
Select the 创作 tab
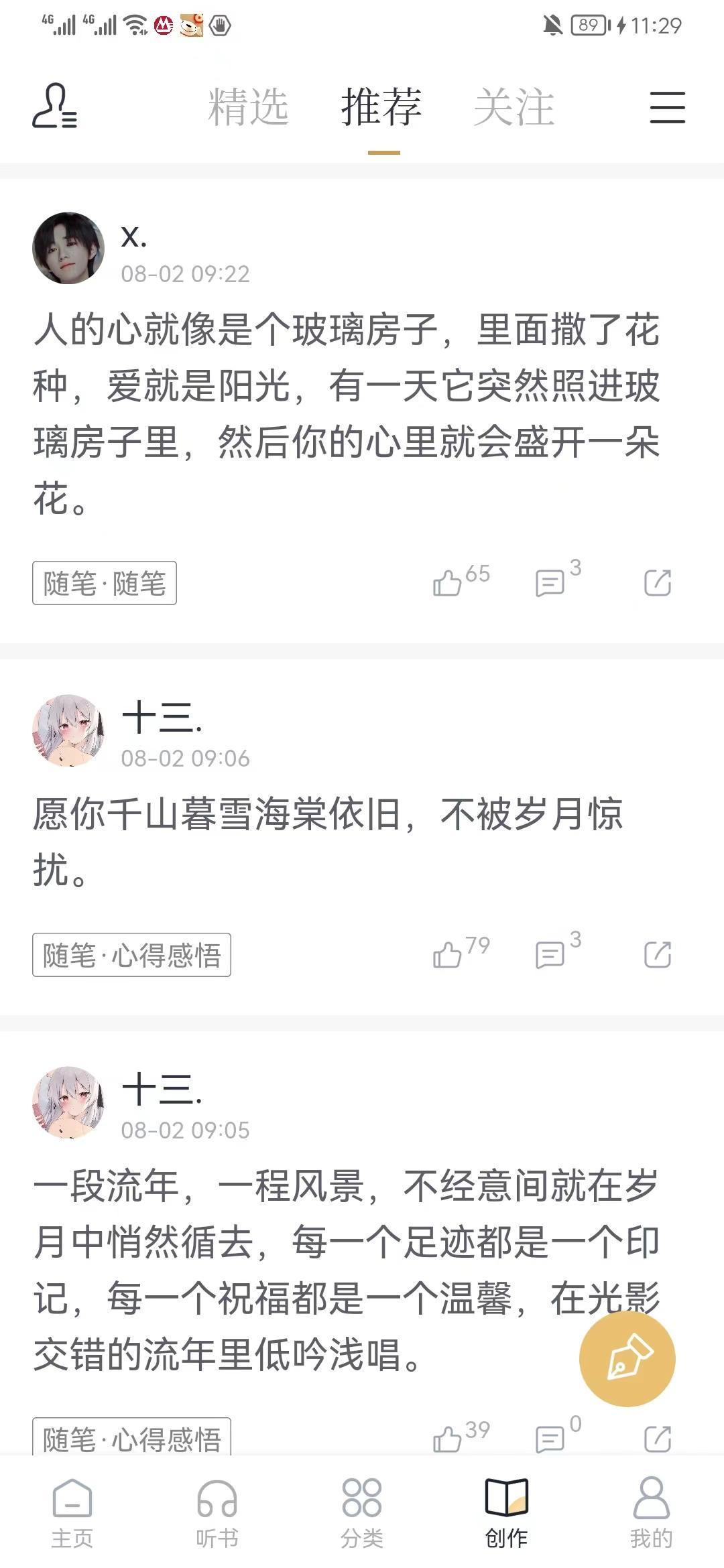click(x=507, y=1512)
